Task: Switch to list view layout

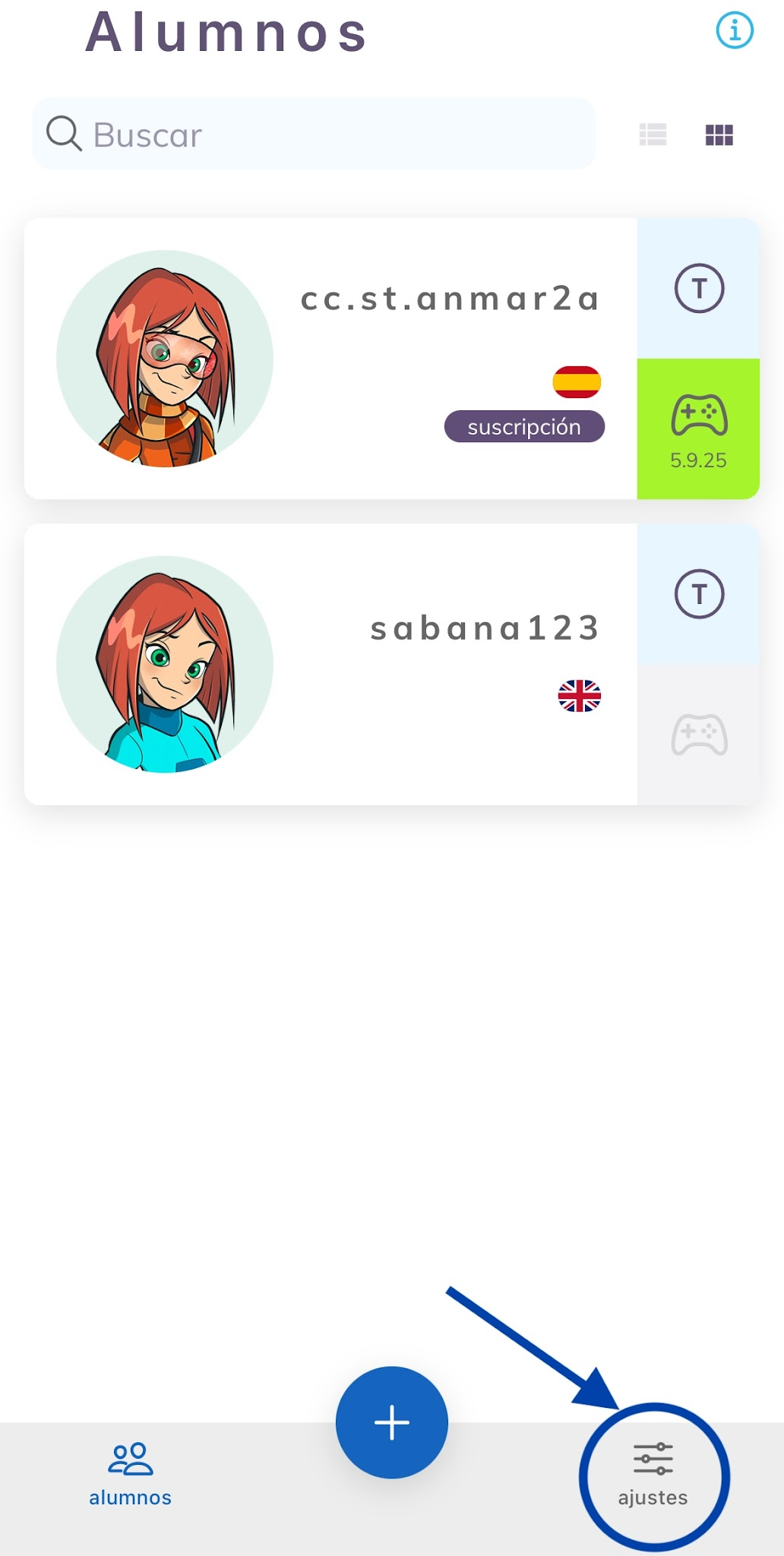Action: (653, 135)
